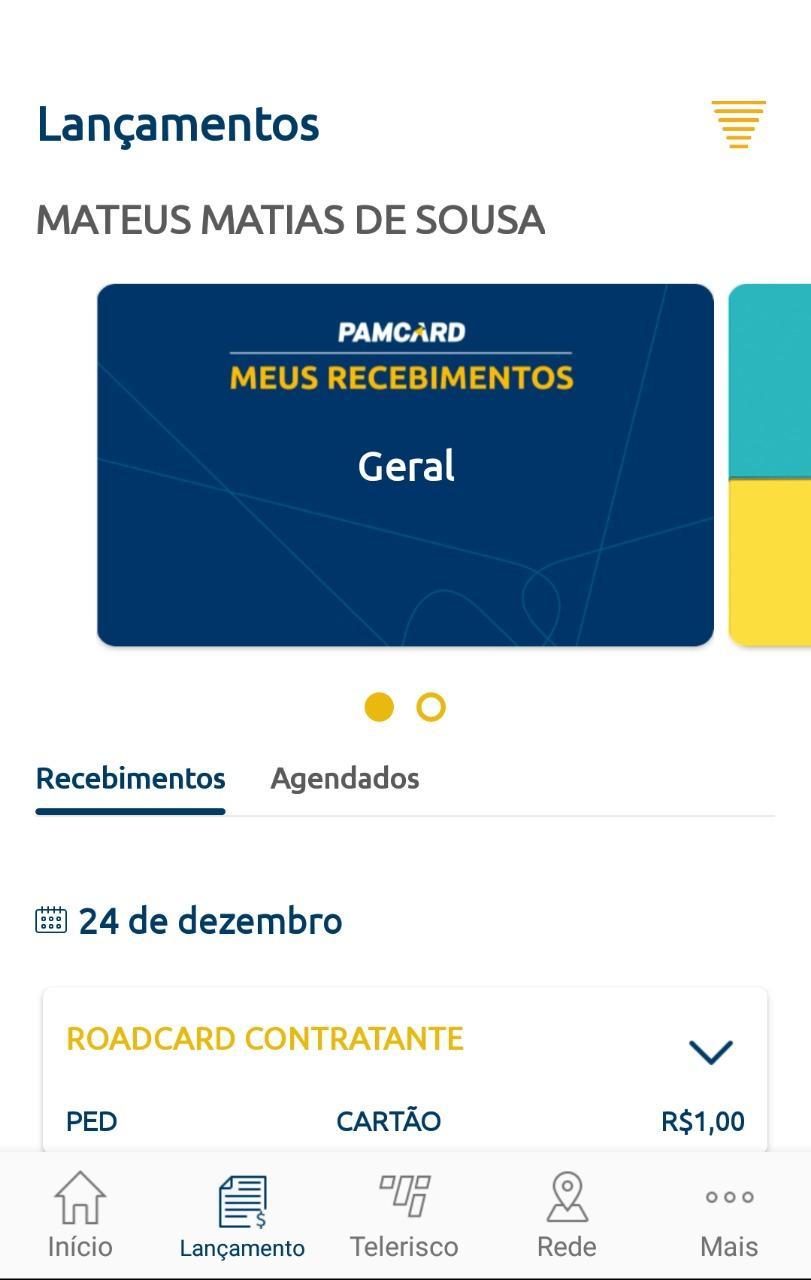
Task: Stay on the Recebimentos tab
Action: (x=130, y=778)
